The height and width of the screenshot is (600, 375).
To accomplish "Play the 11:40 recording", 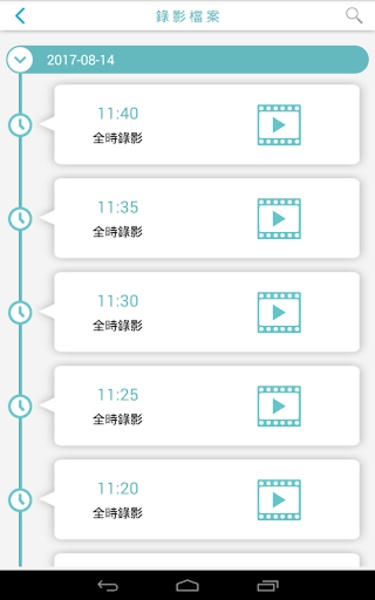I will point(279,125).
